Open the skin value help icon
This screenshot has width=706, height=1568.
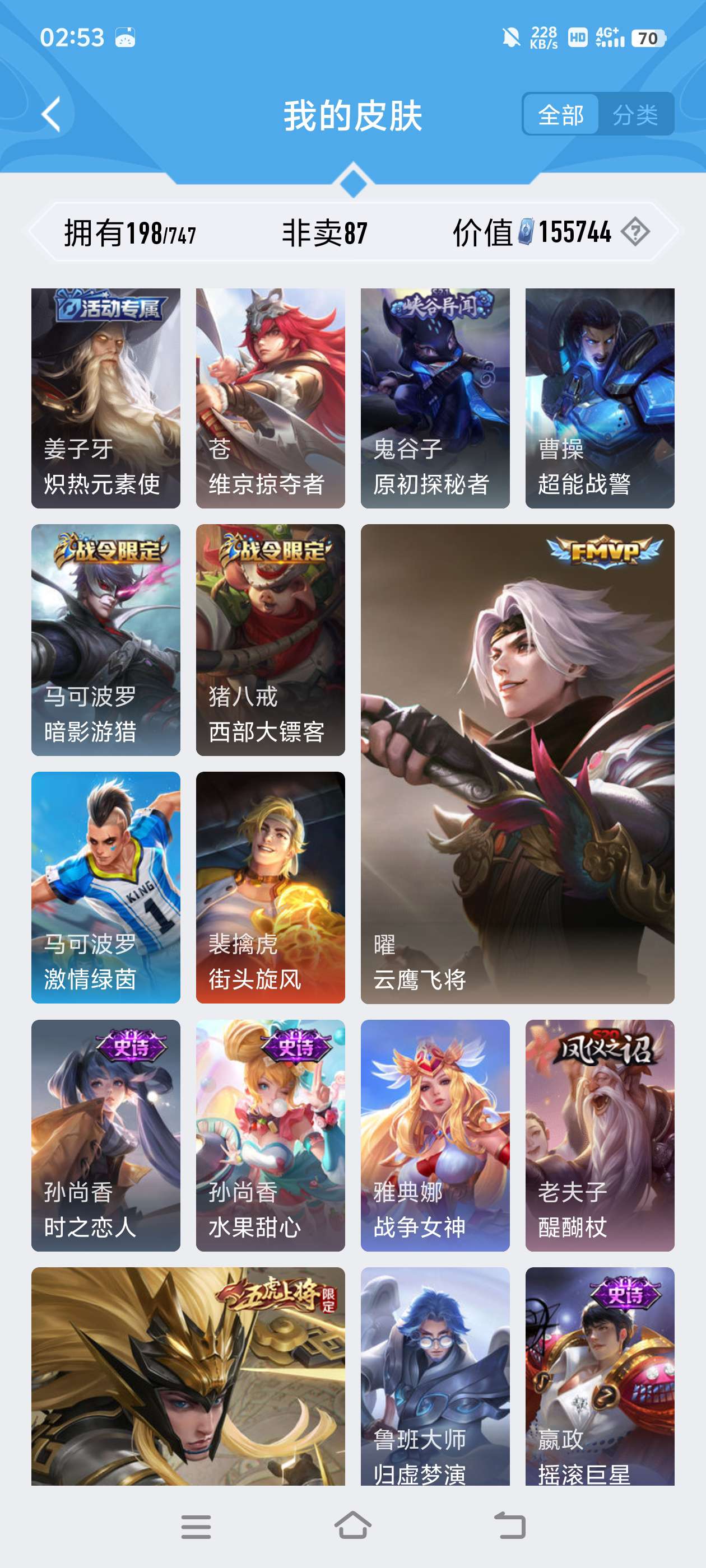tap(635, 232)
